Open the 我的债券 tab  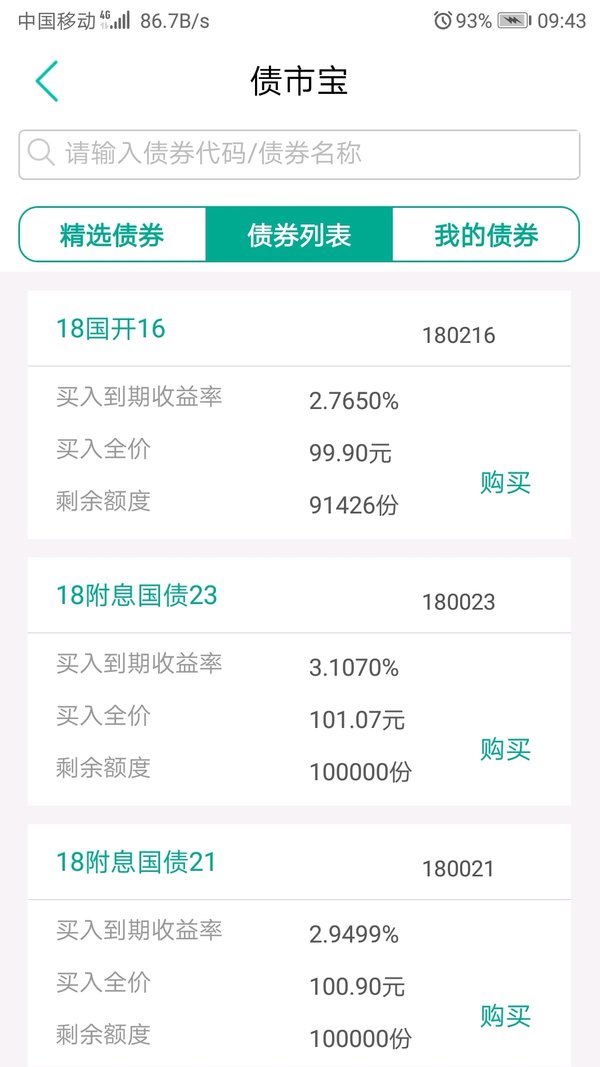tap(486, 235)
